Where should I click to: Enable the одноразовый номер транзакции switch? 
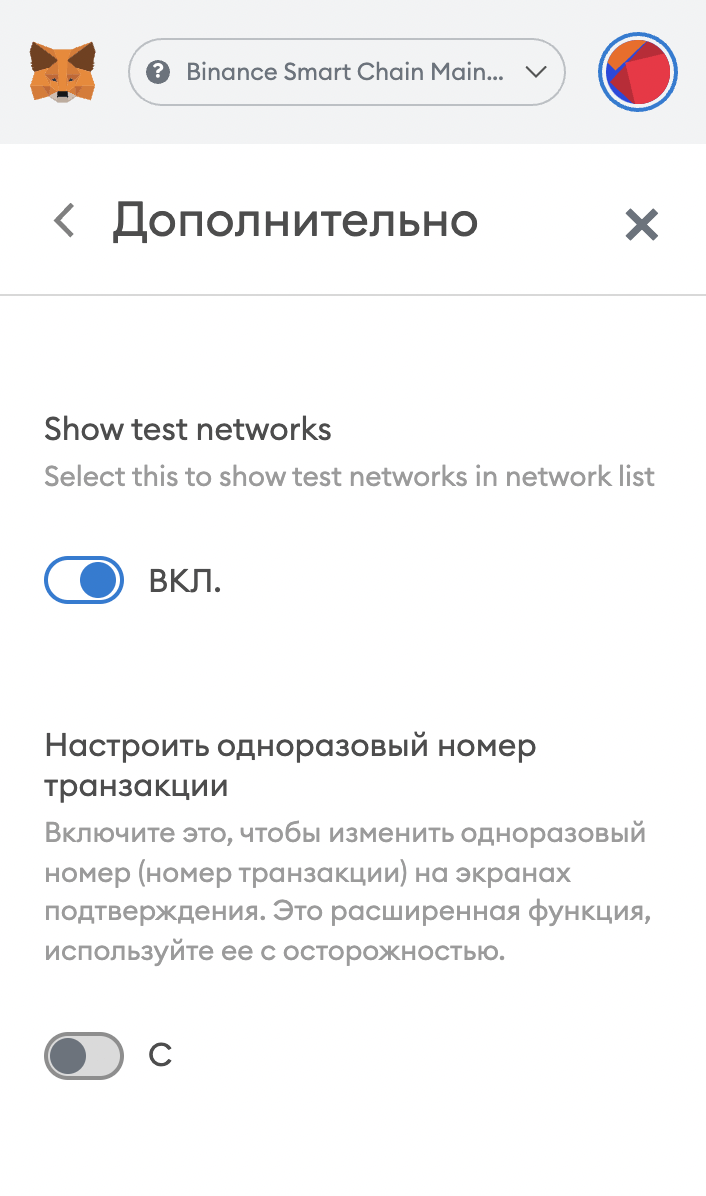pos(84,1056)
